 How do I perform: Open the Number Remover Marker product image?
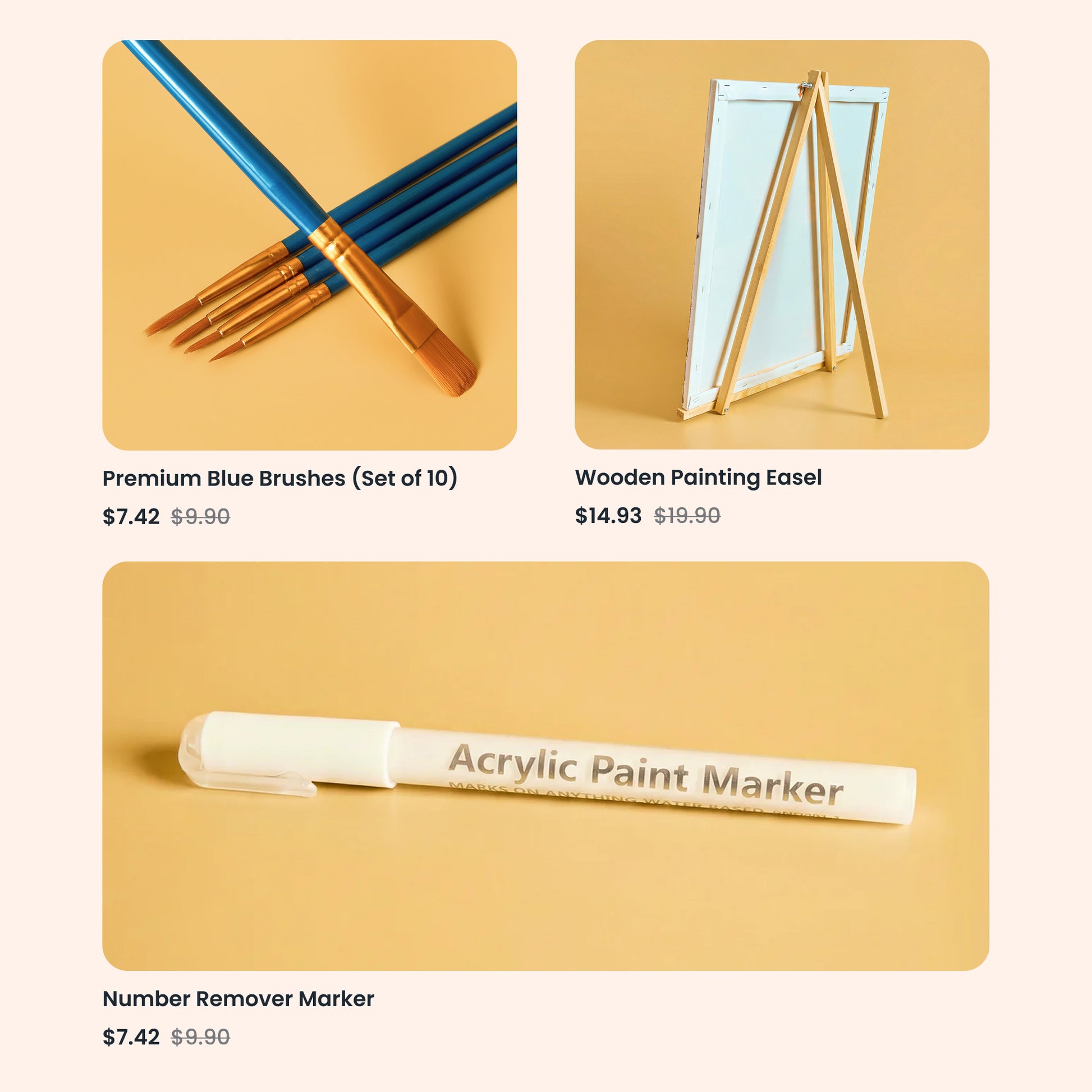pyautogui.click(x=545, y=766)
